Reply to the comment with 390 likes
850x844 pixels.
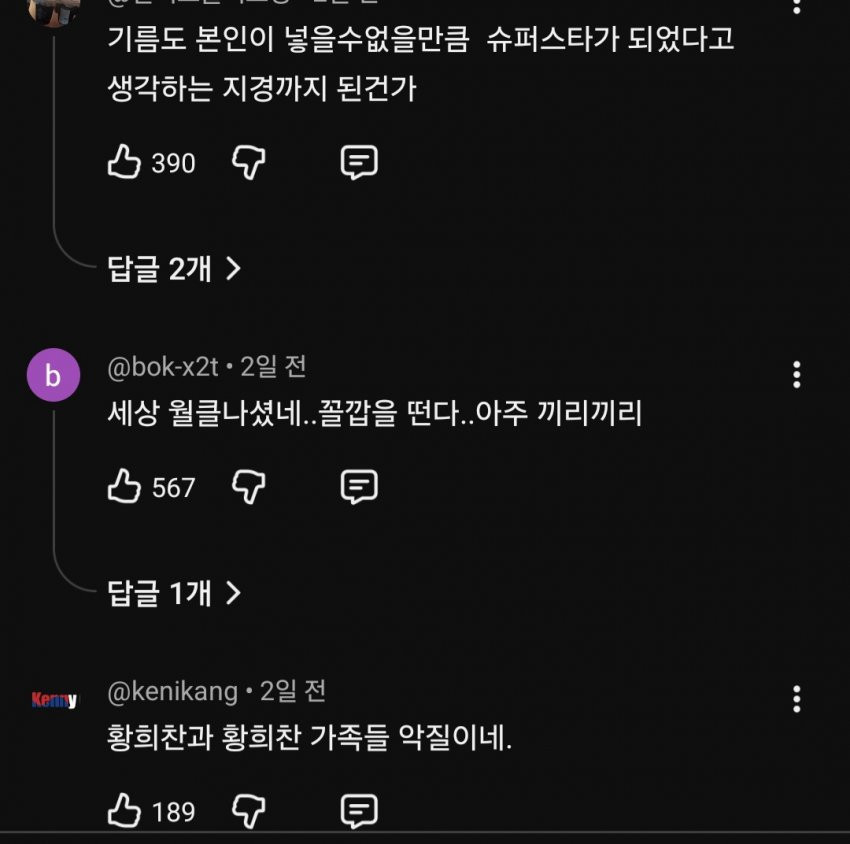359,162
